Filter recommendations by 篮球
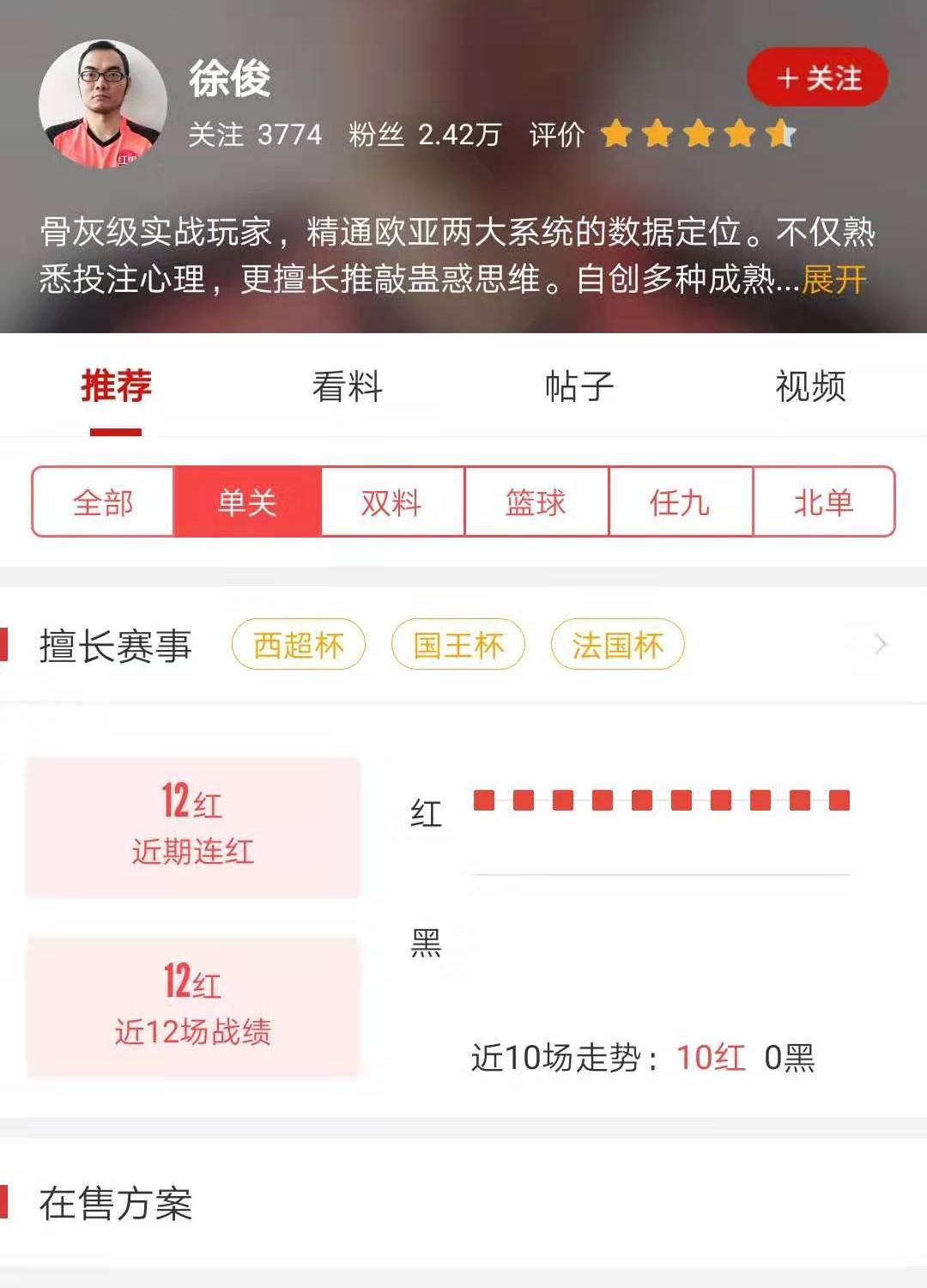Screen dimensions: 927x1288 click(x=536, y=502)
